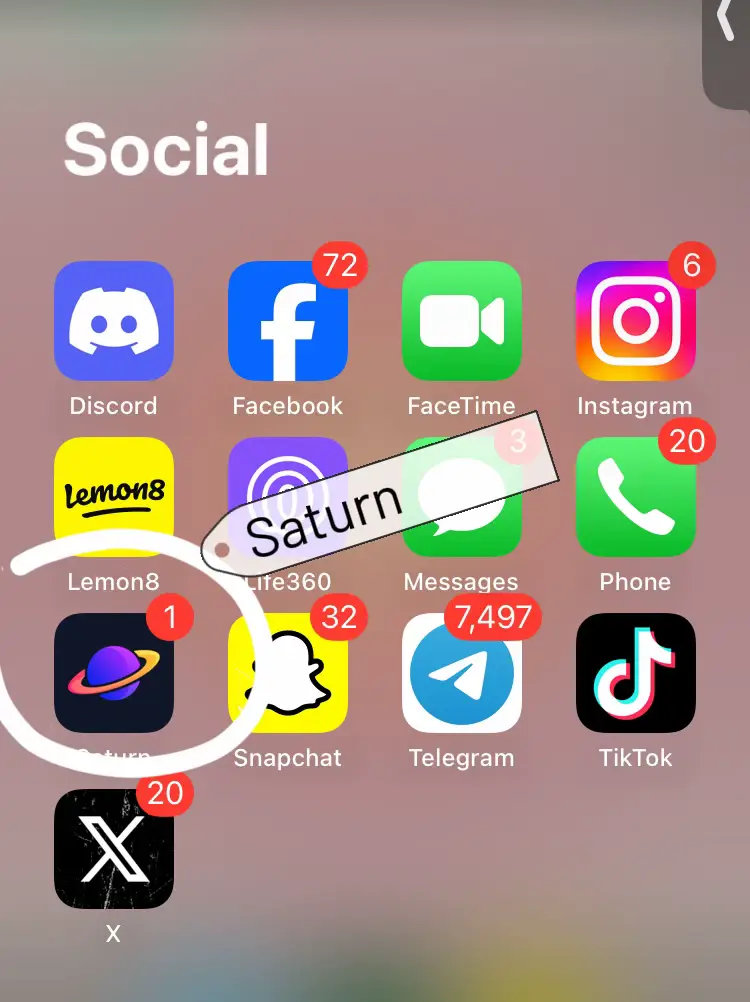Viewport: 750px width, 1002px height.
Task: Tap Telegram's app name label
Action: (461, 757)
